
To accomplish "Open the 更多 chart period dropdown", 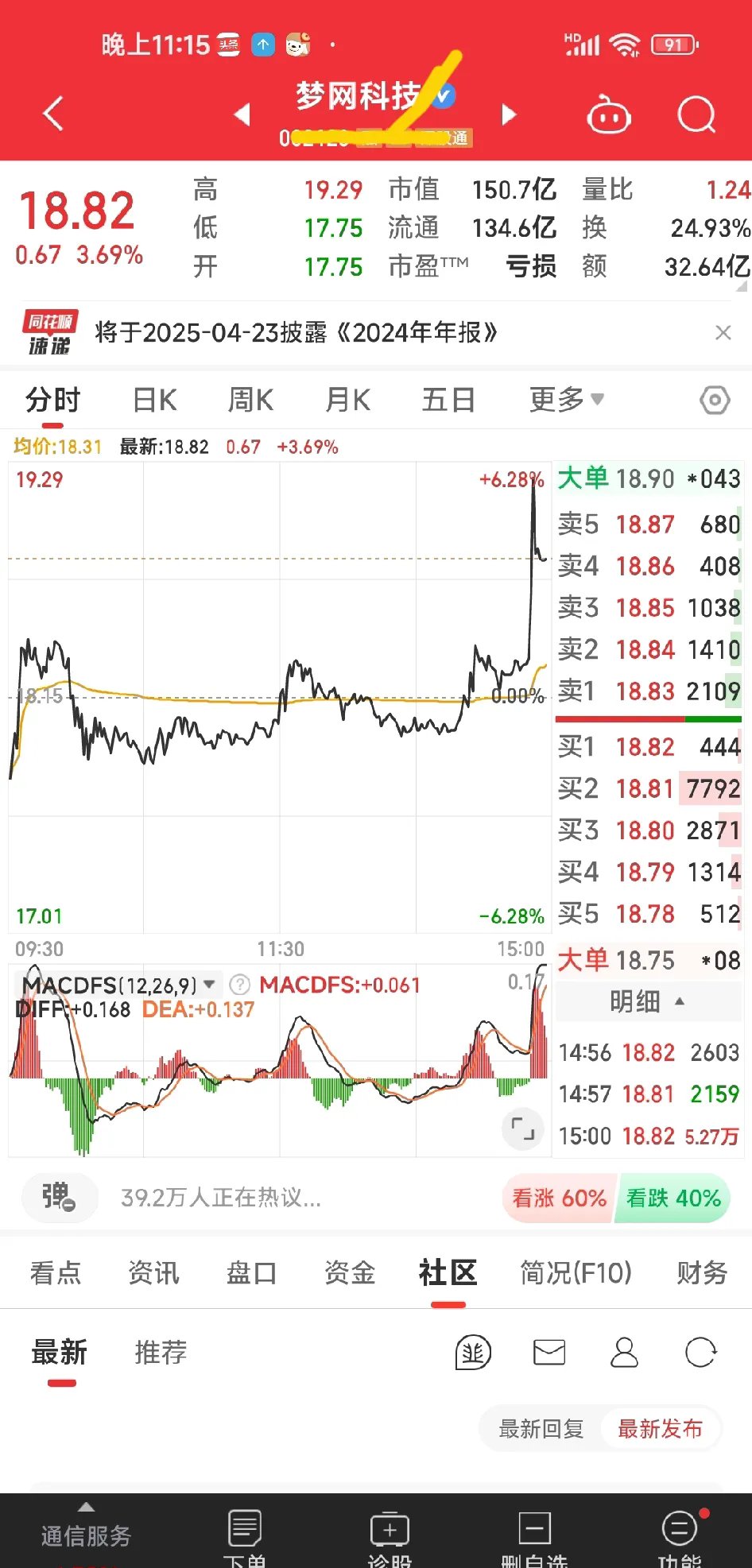I will 564,400.
